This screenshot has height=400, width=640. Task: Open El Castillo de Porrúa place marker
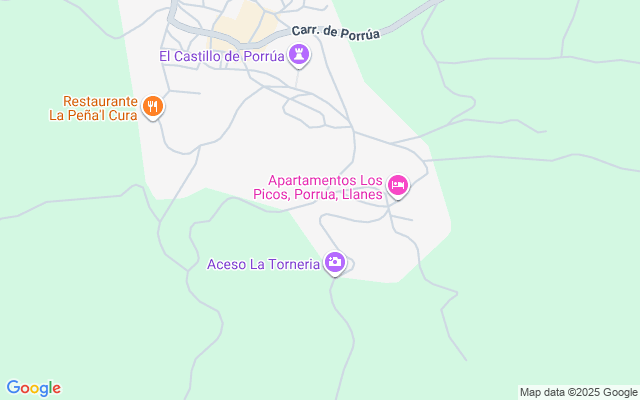pyautogui.click(x=299, y=57)
